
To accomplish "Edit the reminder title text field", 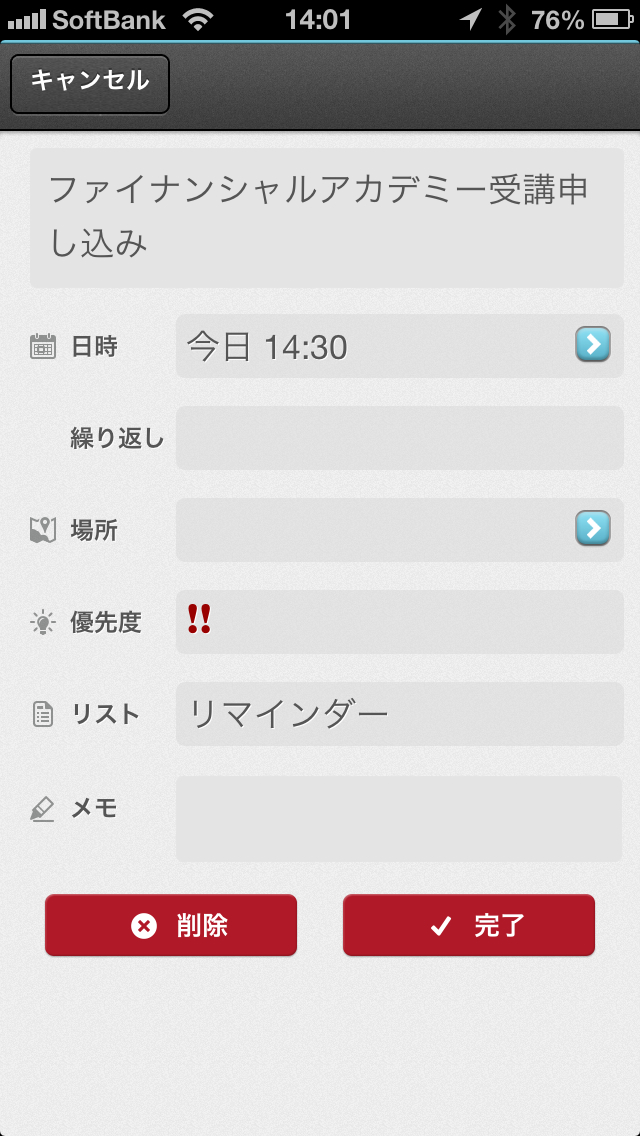I will 326,218.
